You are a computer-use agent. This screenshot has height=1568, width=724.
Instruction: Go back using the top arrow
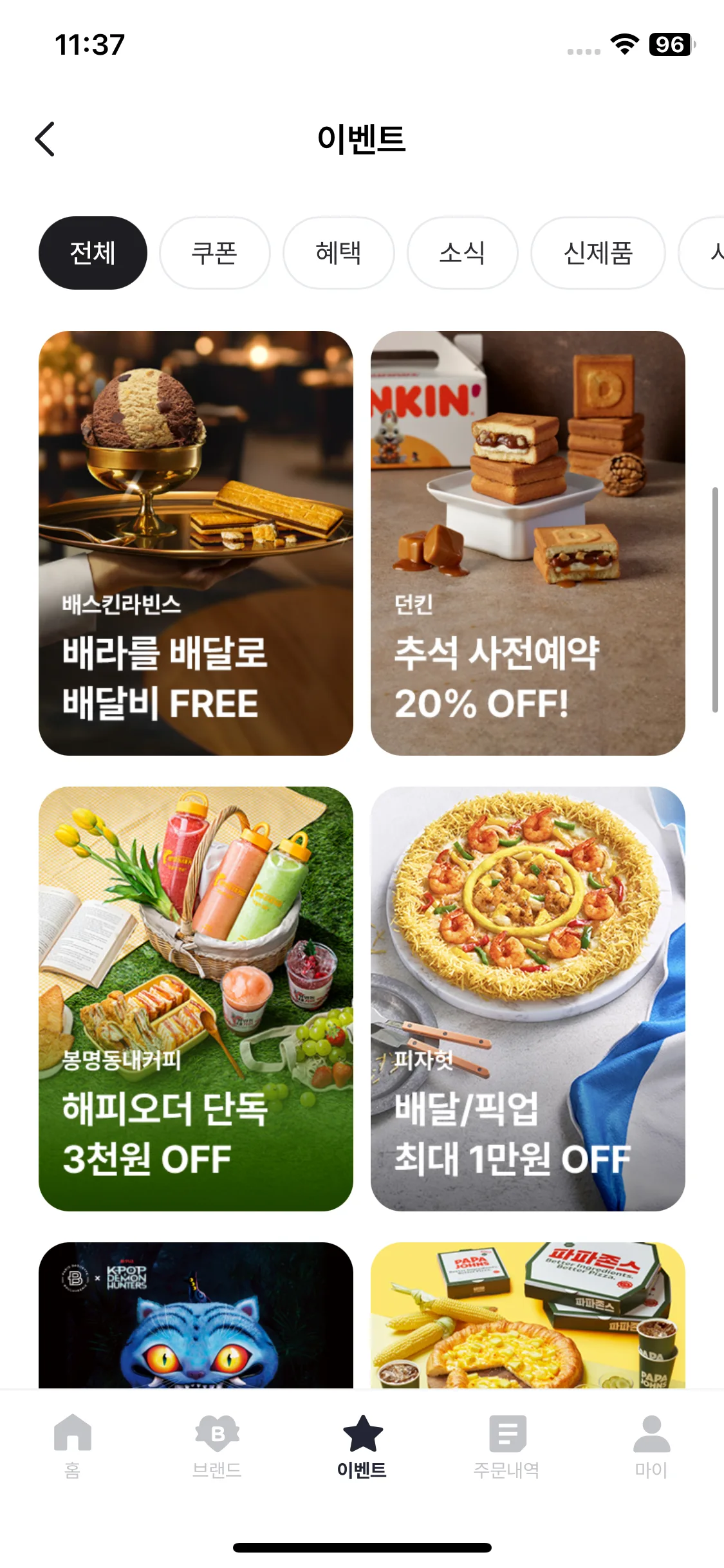click(x=45, y=139)
